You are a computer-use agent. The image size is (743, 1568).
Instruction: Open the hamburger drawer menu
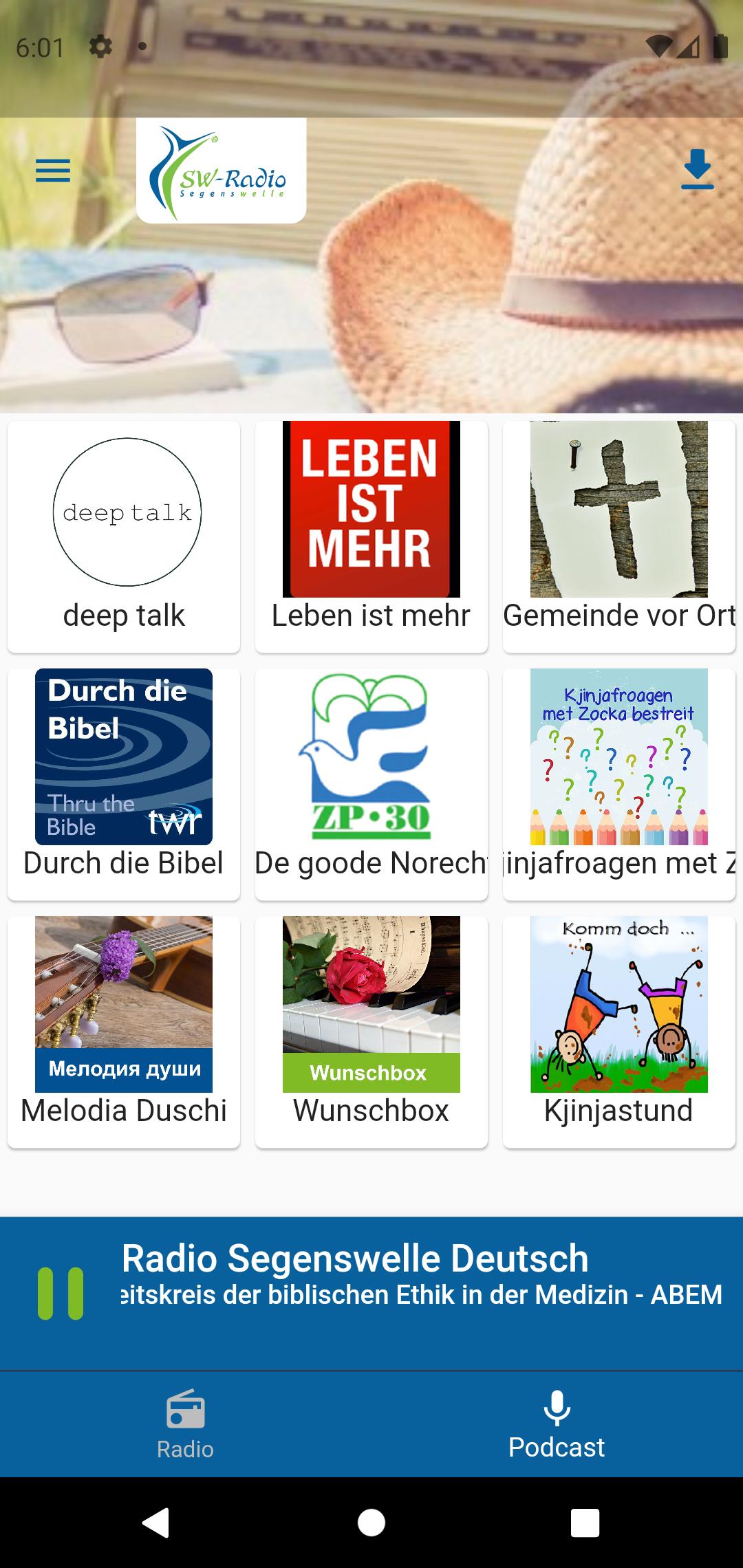pos(53,170)
